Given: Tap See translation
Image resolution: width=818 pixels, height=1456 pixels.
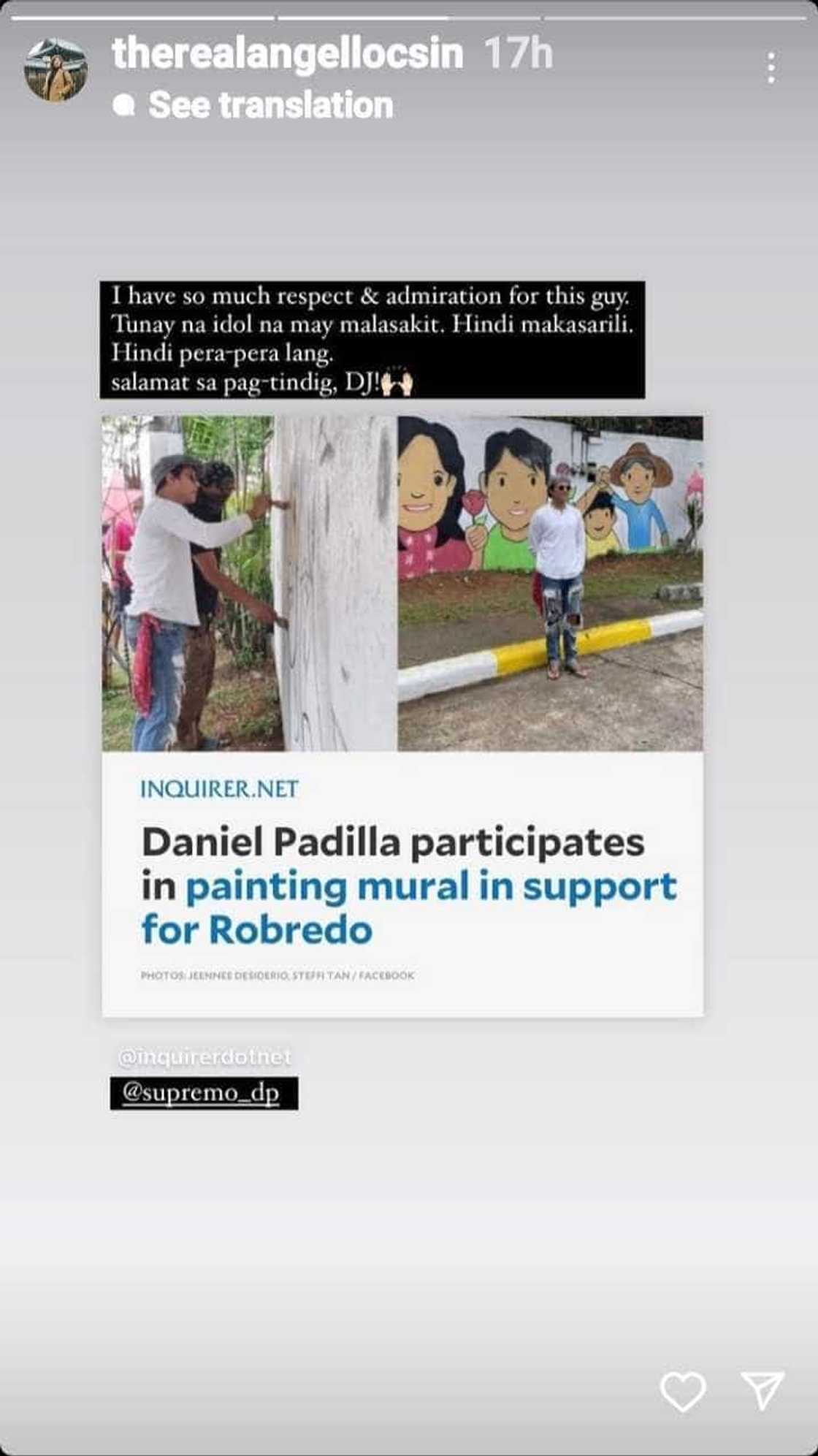Looking at the screenshot, I should (270, 105).
